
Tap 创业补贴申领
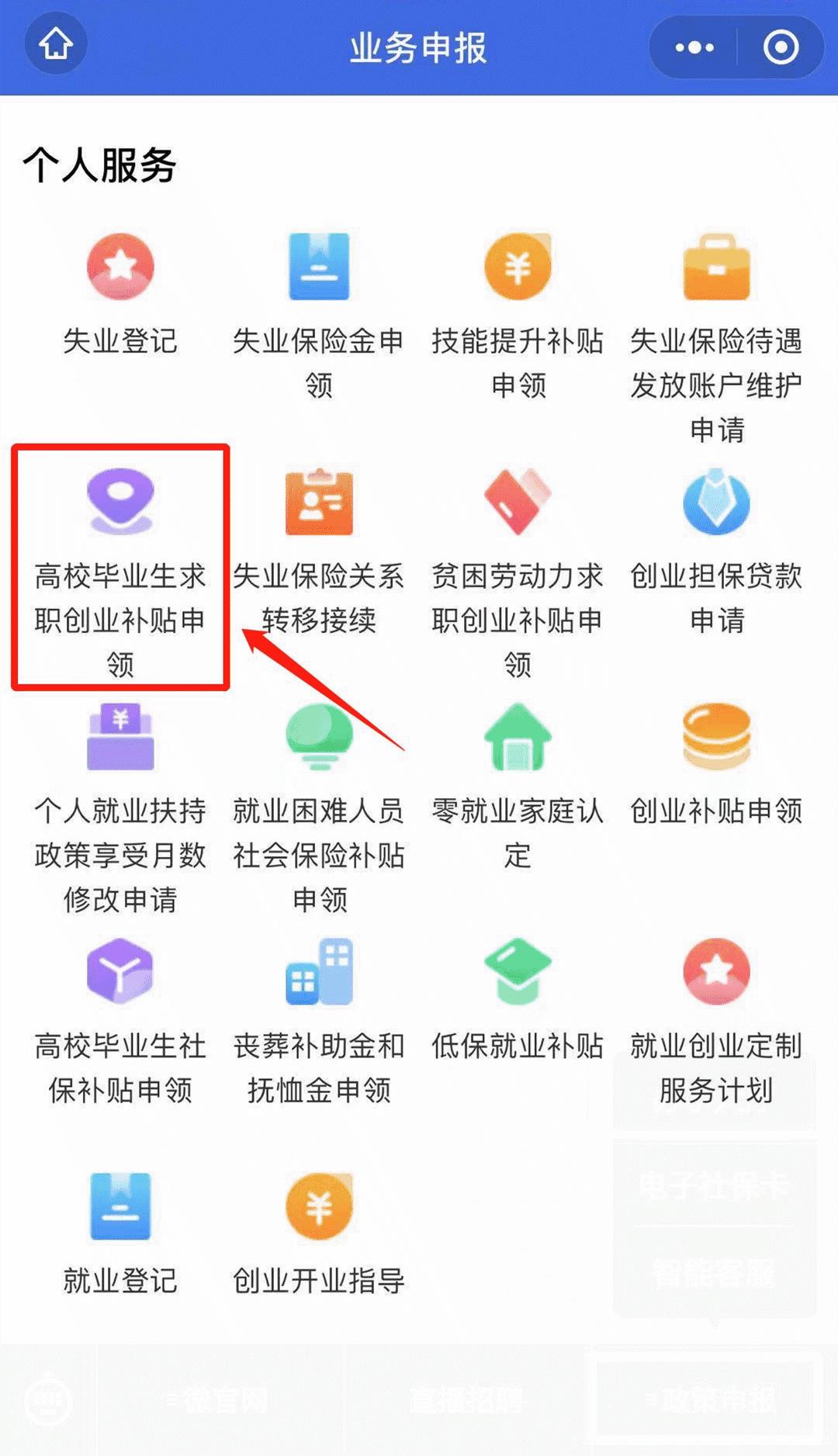(716, 765)
